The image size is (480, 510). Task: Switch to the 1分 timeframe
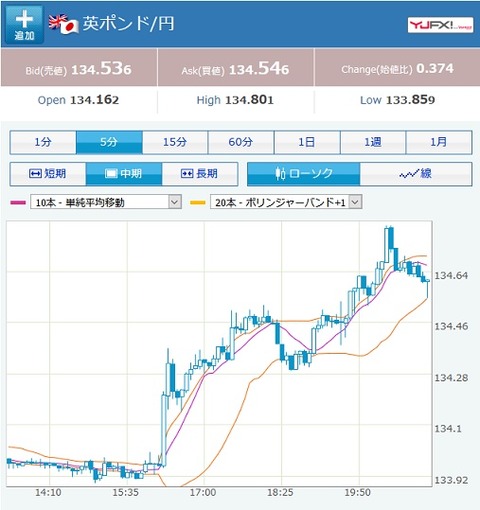pos(43,142)
